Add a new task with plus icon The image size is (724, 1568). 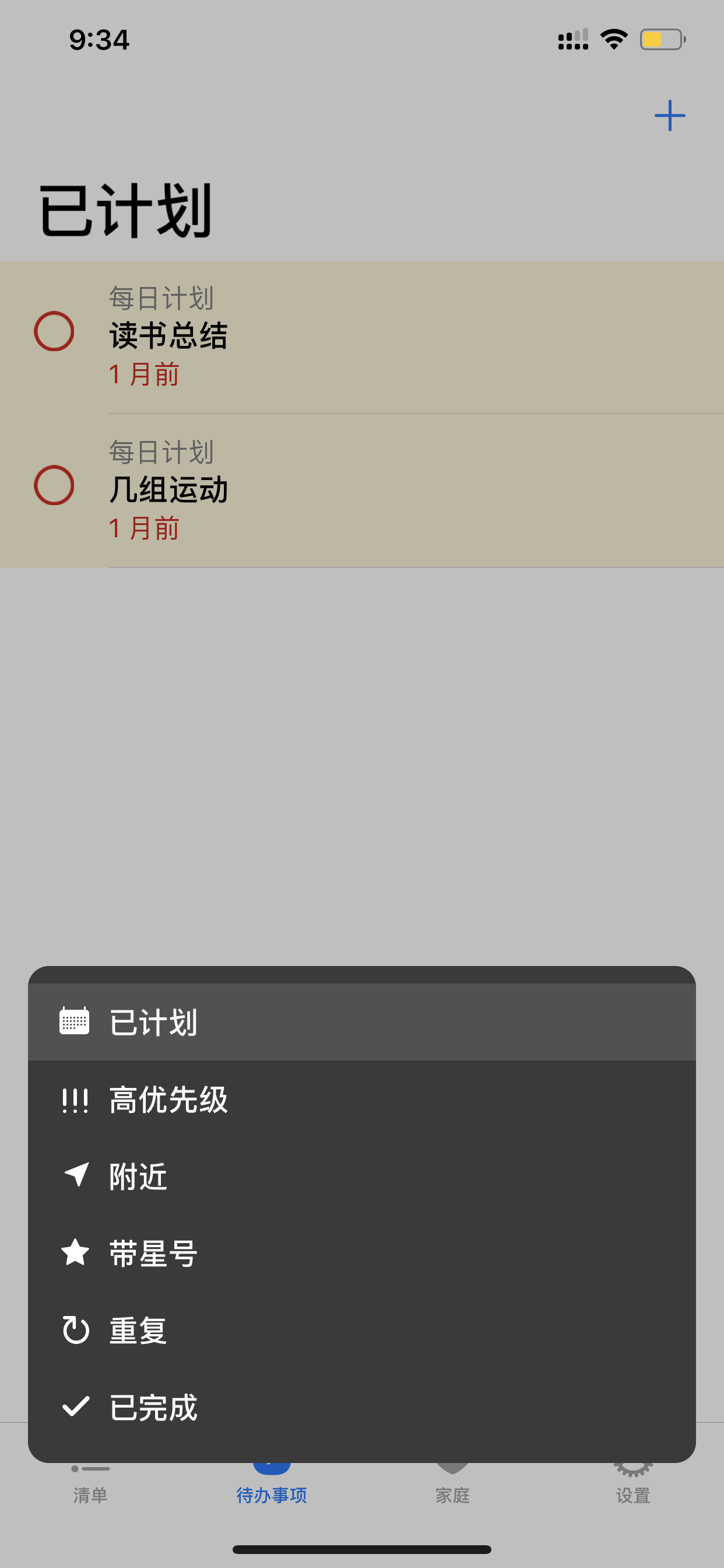point(669,116)
